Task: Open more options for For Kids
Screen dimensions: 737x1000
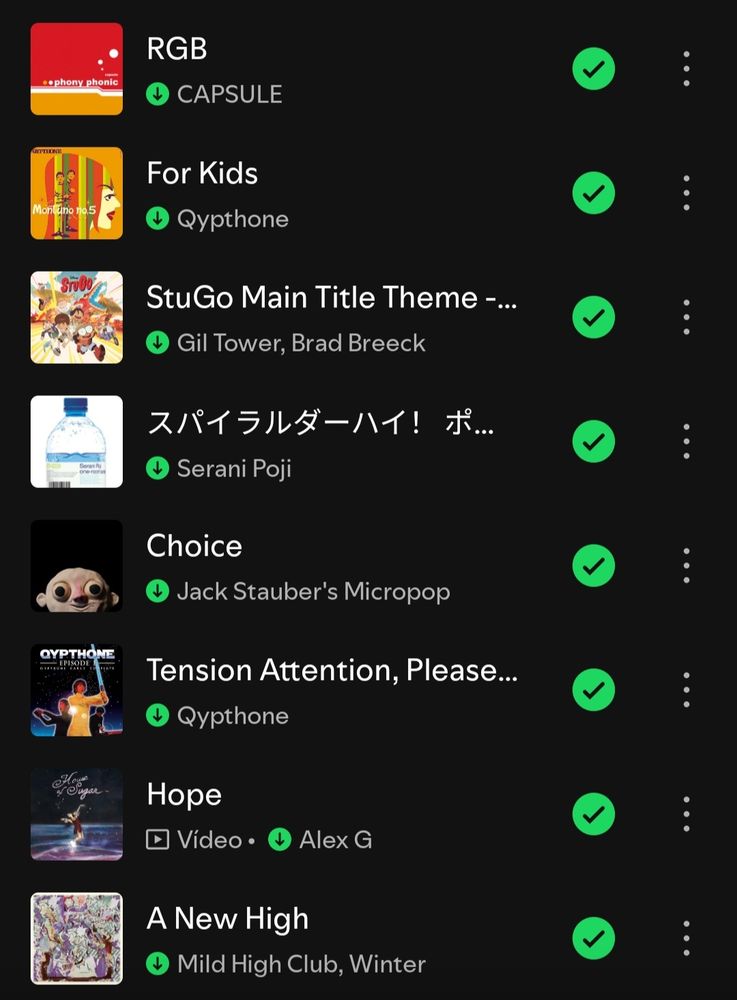Action: click(x=686, y=193)
